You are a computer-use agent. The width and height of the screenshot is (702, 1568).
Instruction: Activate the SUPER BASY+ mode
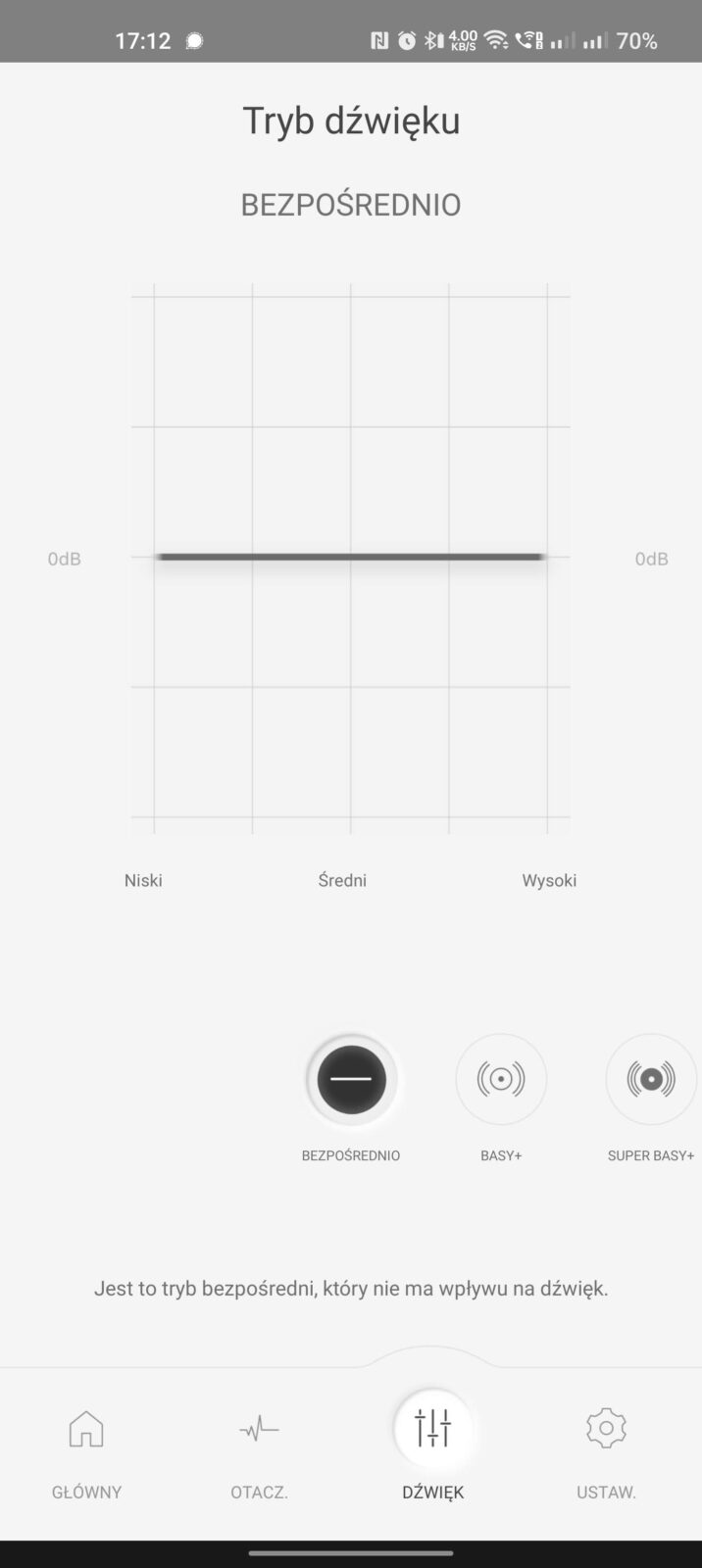coord(650,1079)
